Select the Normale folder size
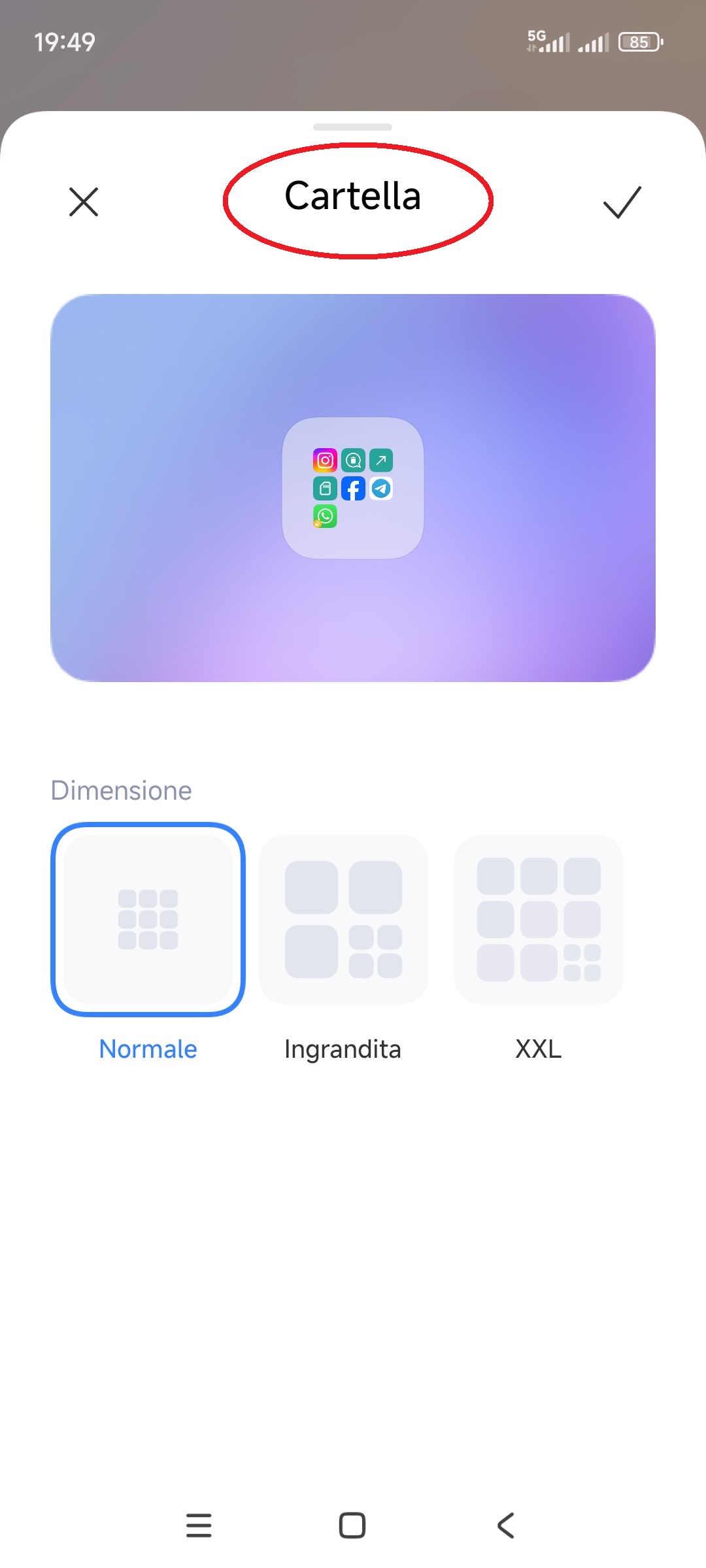Screen dimensions: 706x1568 coord(148,919)
